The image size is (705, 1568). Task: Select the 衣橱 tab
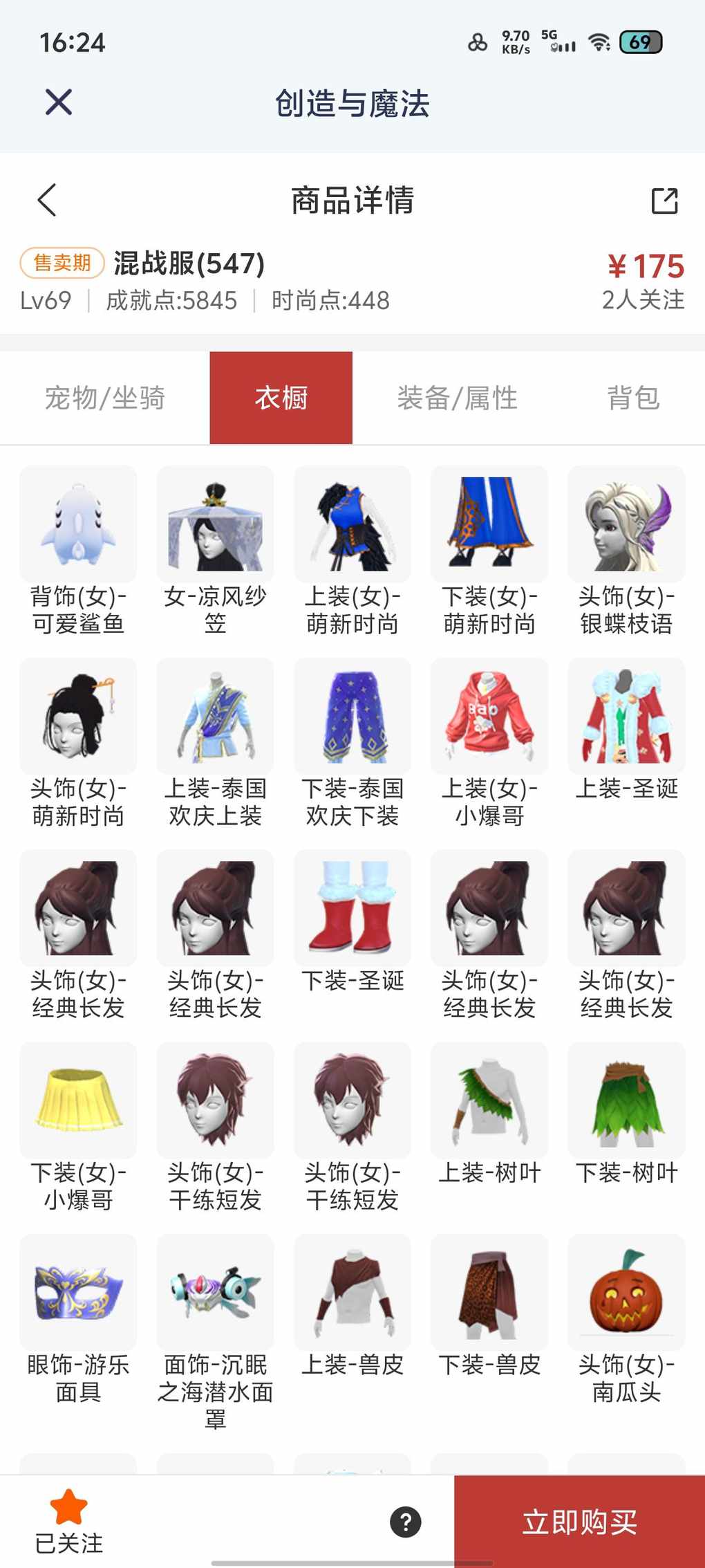click(281, 398)
